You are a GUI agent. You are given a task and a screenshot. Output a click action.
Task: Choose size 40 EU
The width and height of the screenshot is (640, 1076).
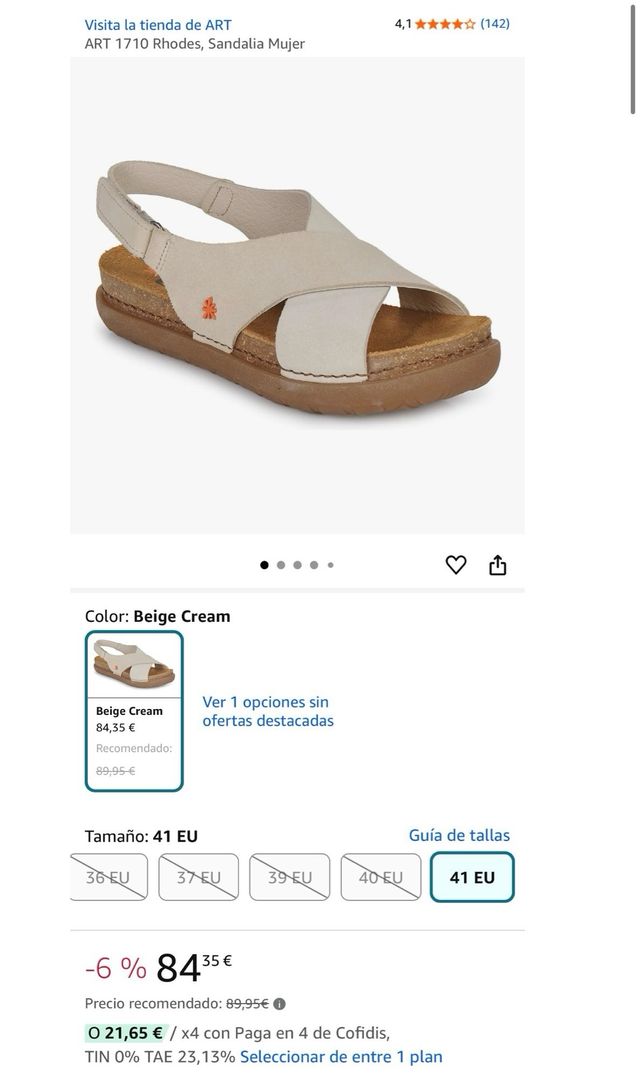point(381,877)
